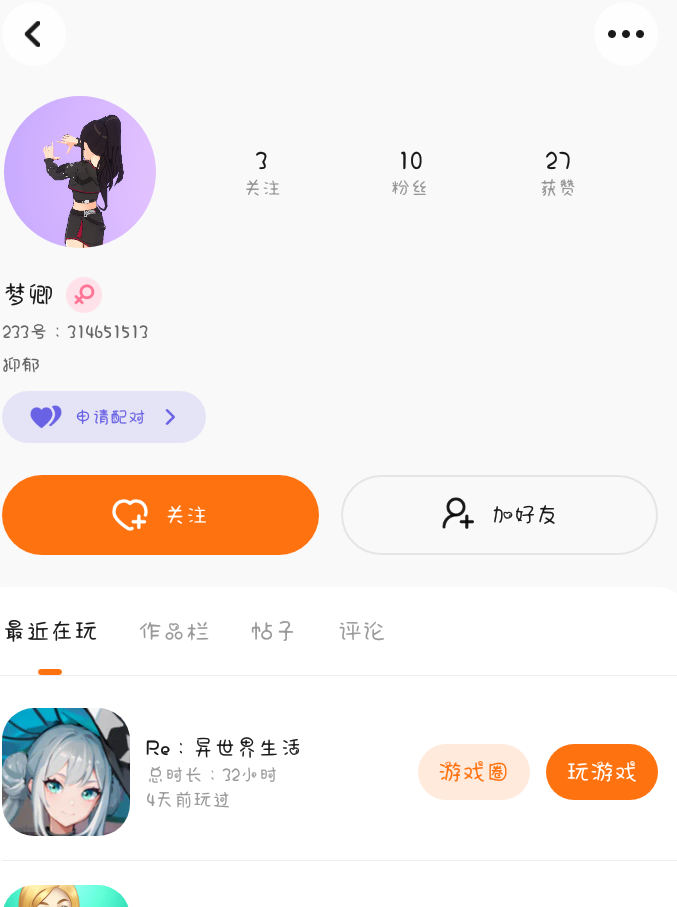
Task: View the 关注 following list
Action: pos(262,173)
